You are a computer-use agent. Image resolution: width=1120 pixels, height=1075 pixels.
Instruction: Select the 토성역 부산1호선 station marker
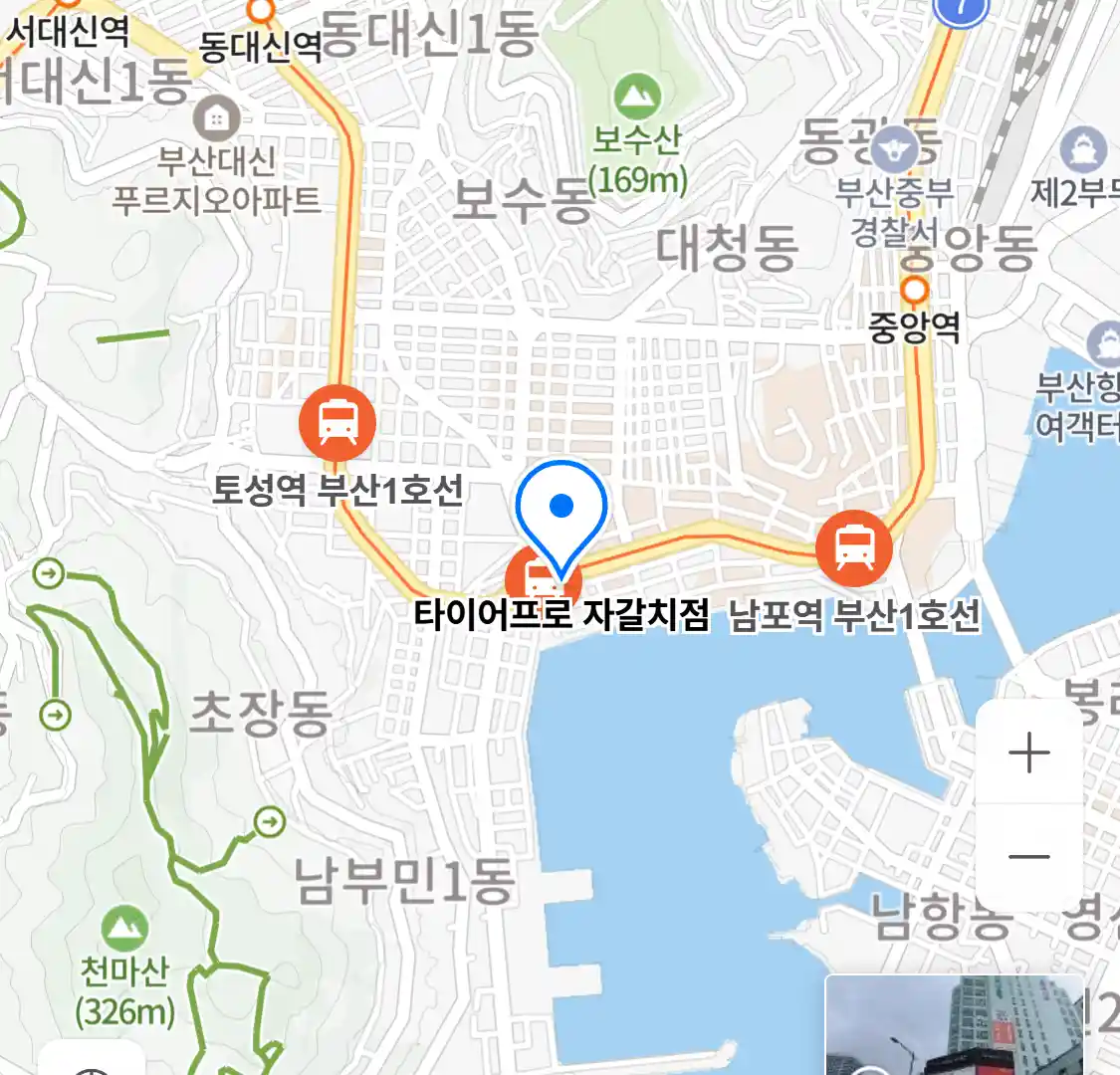tap(337, 423)
